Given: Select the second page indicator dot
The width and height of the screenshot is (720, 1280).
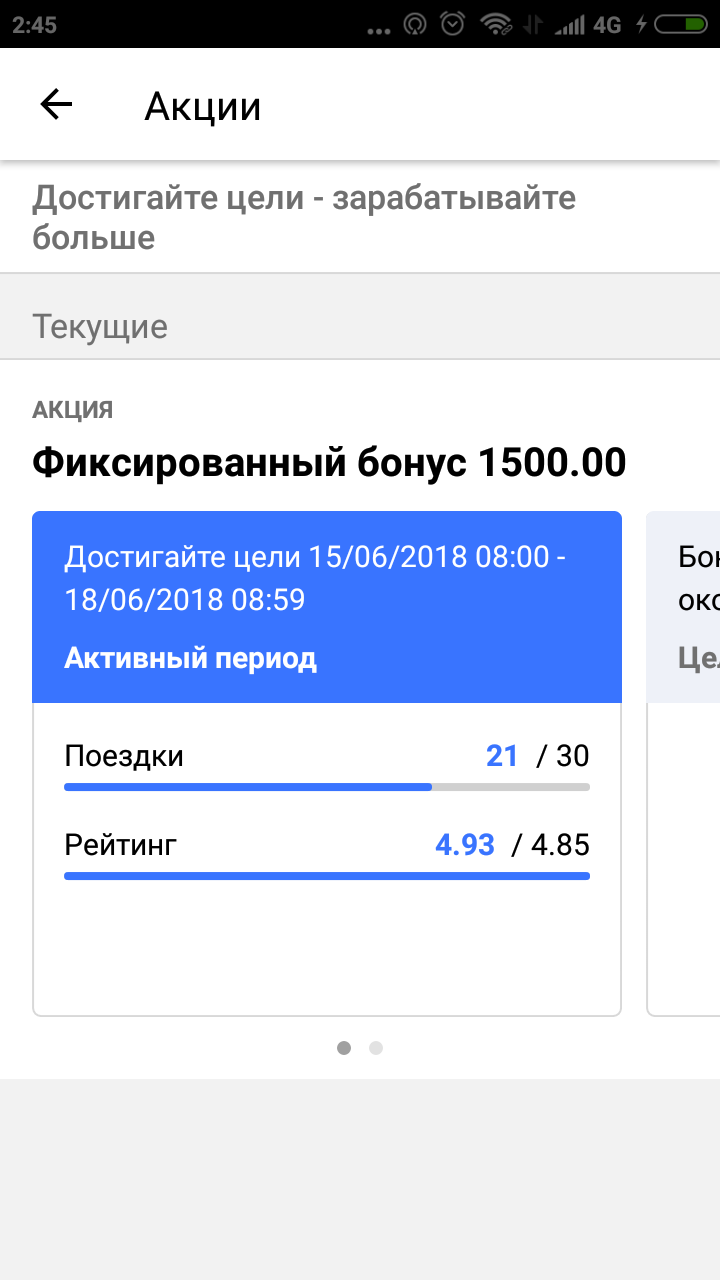Looking at the screenshot, I should pos(376,1048).
